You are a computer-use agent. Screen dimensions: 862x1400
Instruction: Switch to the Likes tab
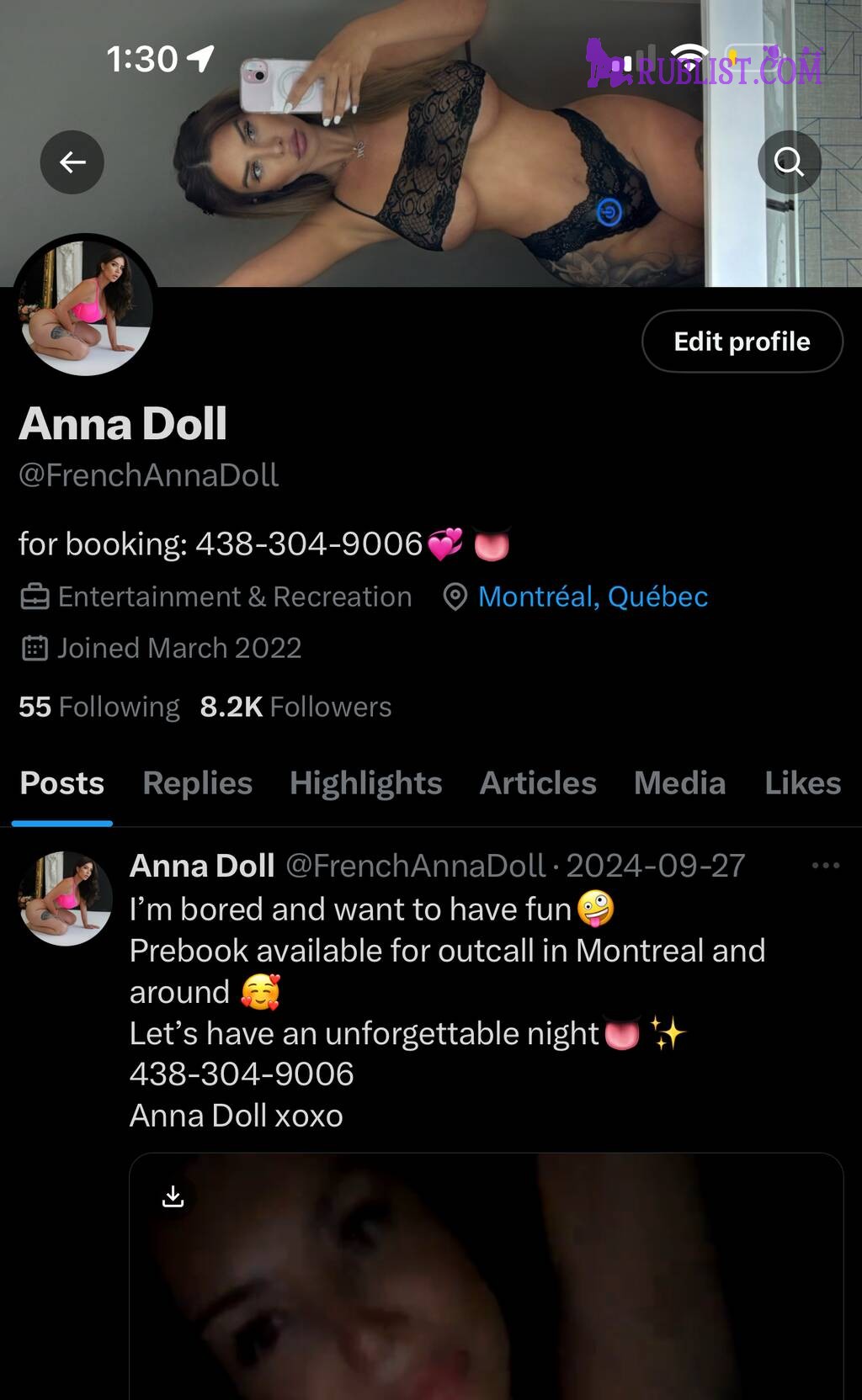[802, 783]
